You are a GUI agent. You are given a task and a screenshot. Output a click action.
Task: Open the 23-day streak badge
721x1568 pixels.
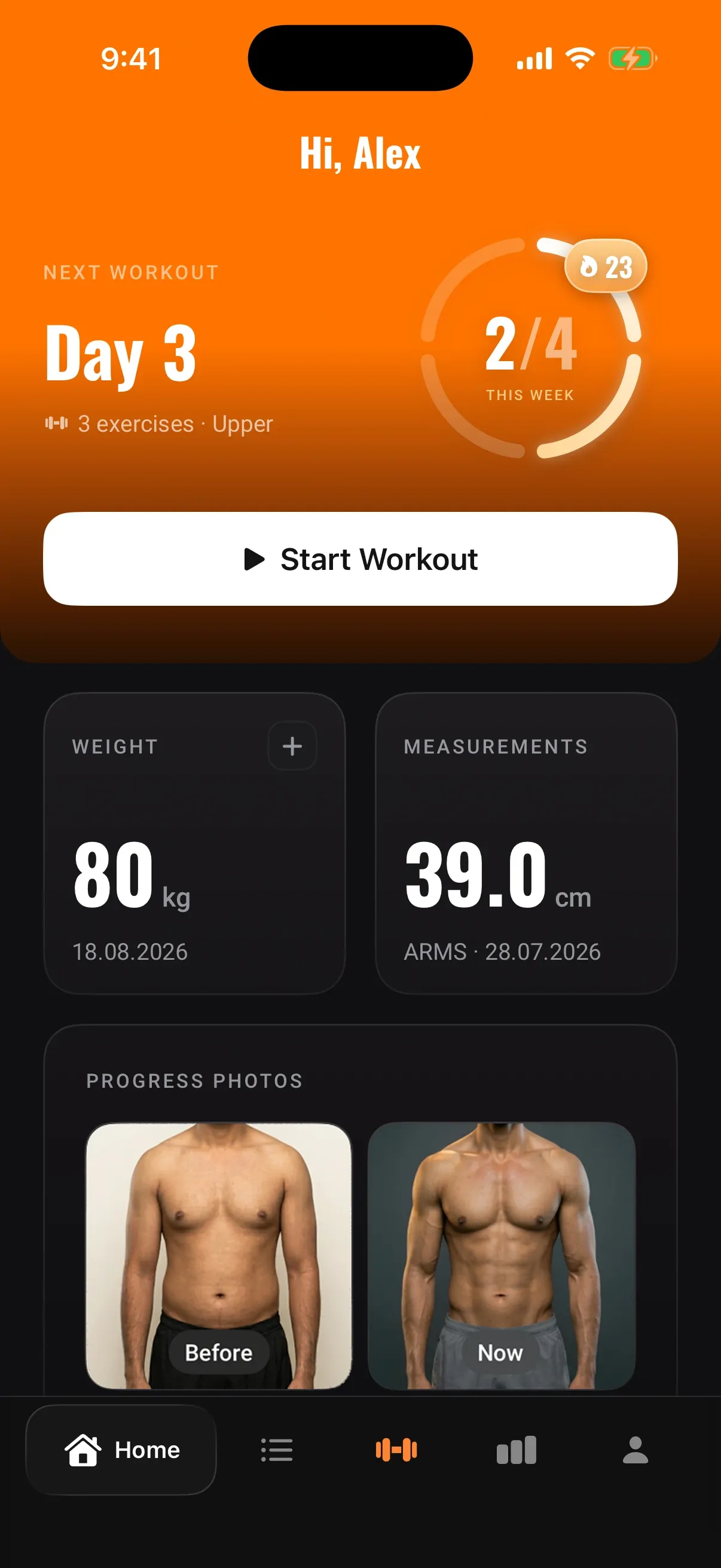(606, 267)
